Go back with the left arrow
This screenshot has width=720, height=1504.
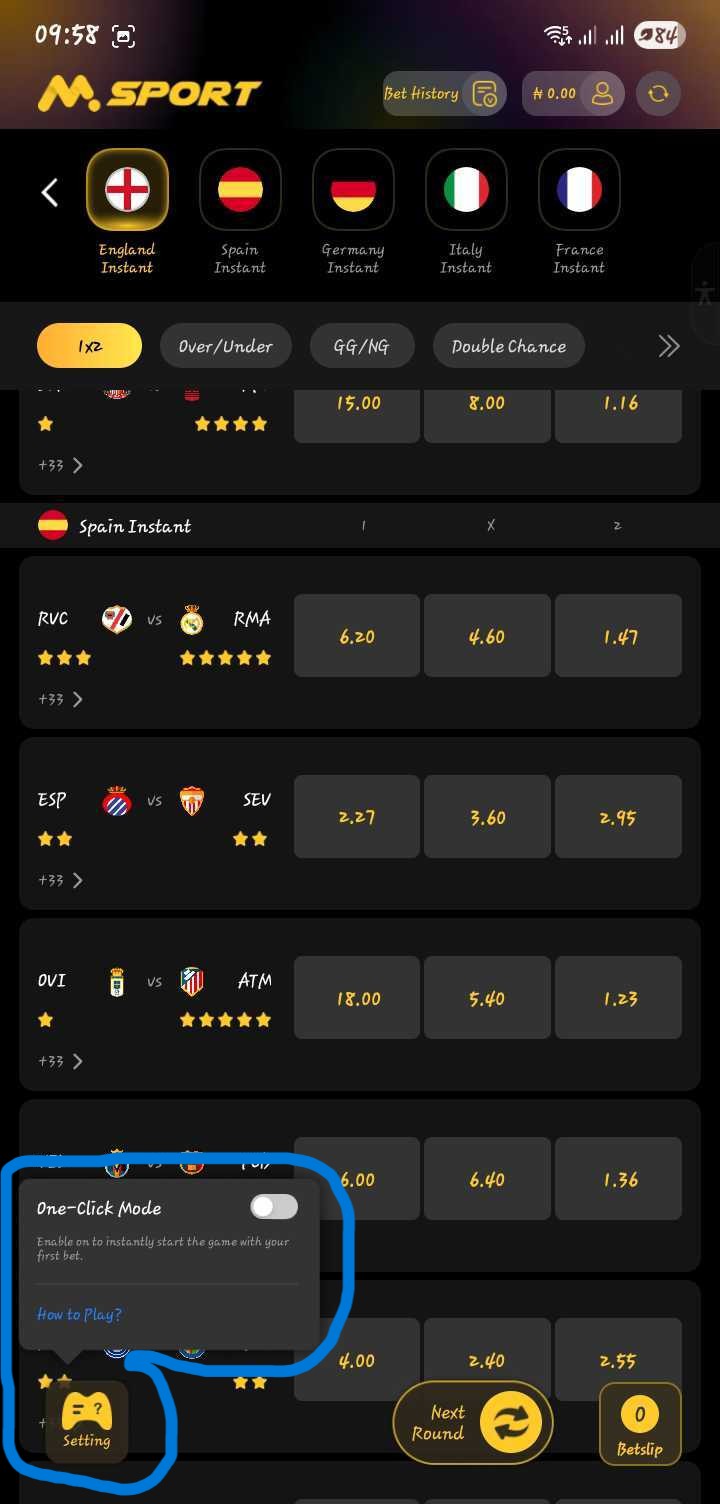tap(50, 192)
